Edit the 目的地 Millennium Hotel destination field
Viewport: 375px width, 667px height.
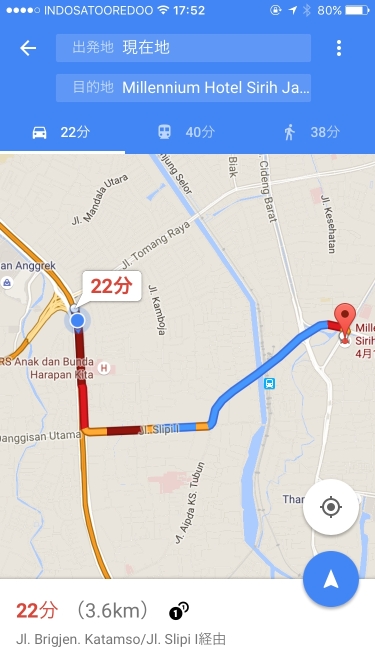pos(183,88)
